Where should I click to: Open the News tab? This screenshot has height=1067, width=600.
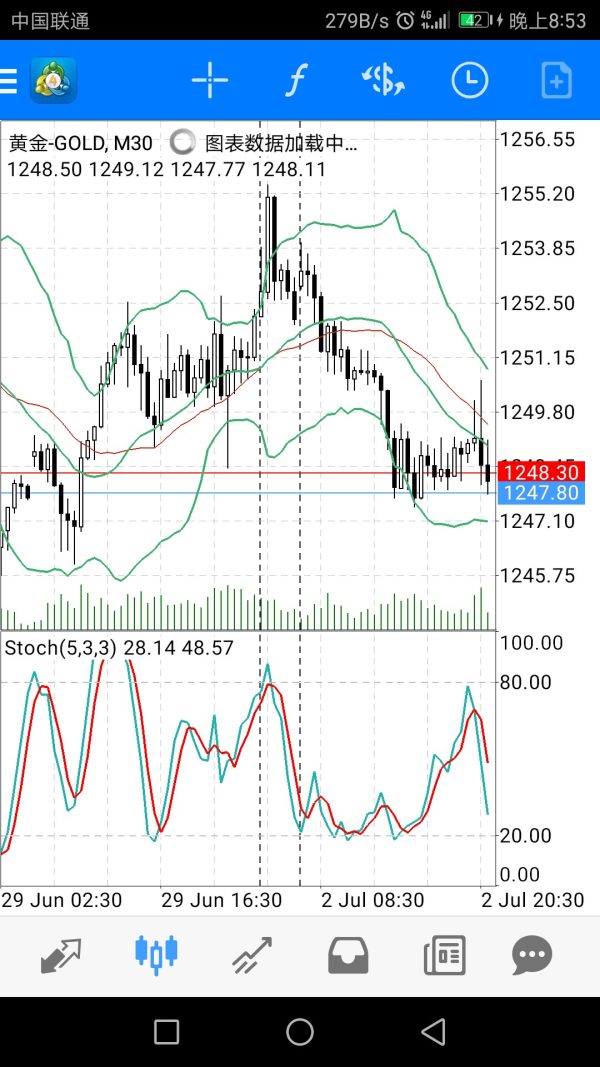(444, 955)
